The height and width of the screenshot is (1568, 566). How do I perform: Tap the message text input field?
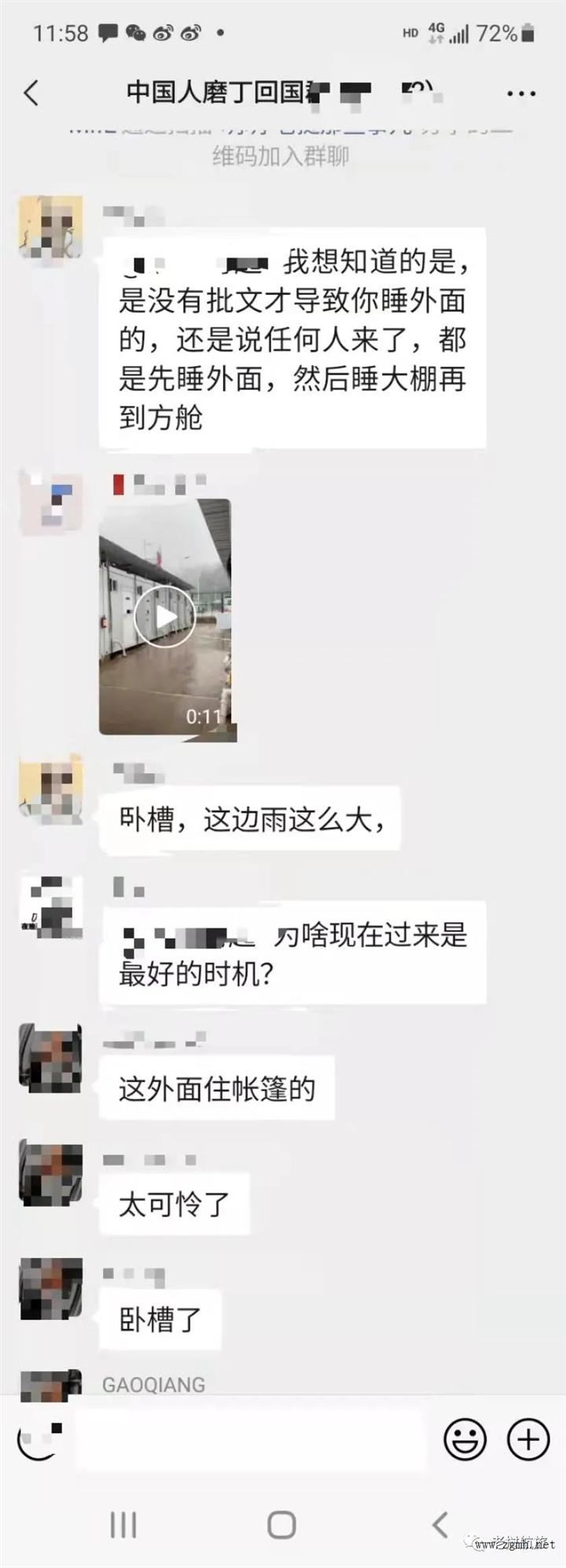[x=252, y=1441]
